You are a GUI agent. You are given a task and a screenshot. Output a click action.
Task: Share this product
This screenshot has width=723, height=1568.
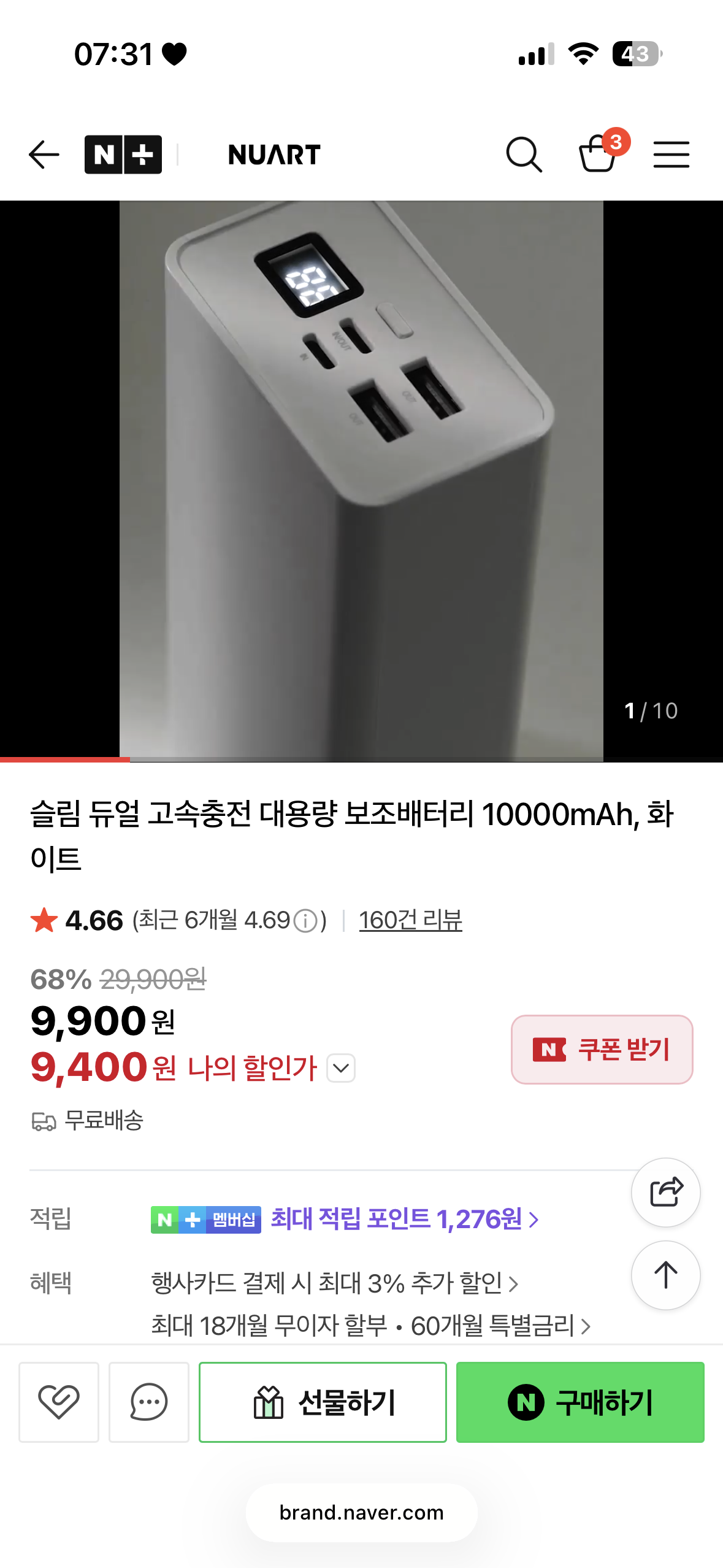(x=665, y=1192)
